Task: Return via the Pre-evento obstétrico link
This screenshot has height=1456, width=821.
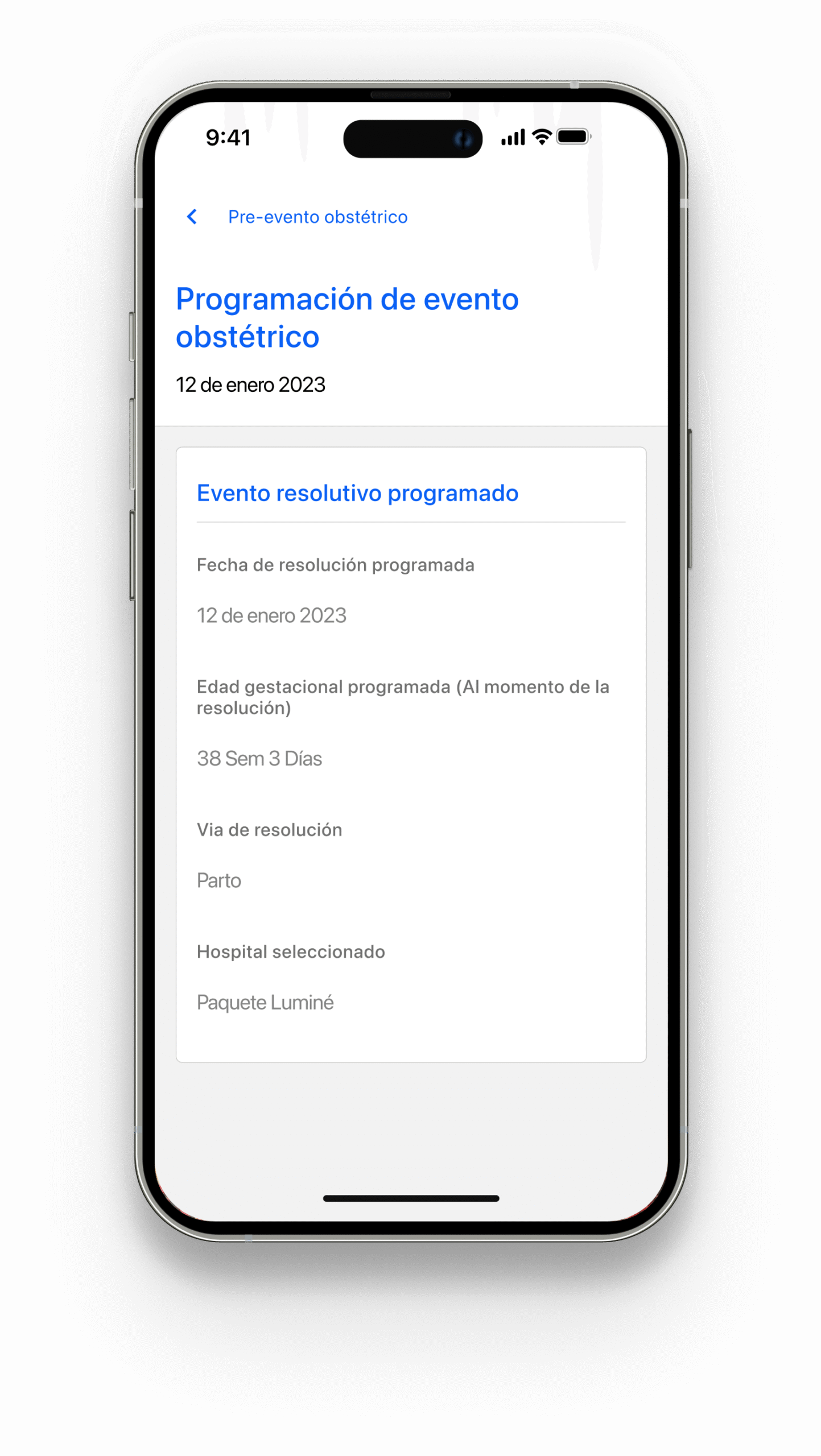Action: pyautogui.click(x=317, y=216)
